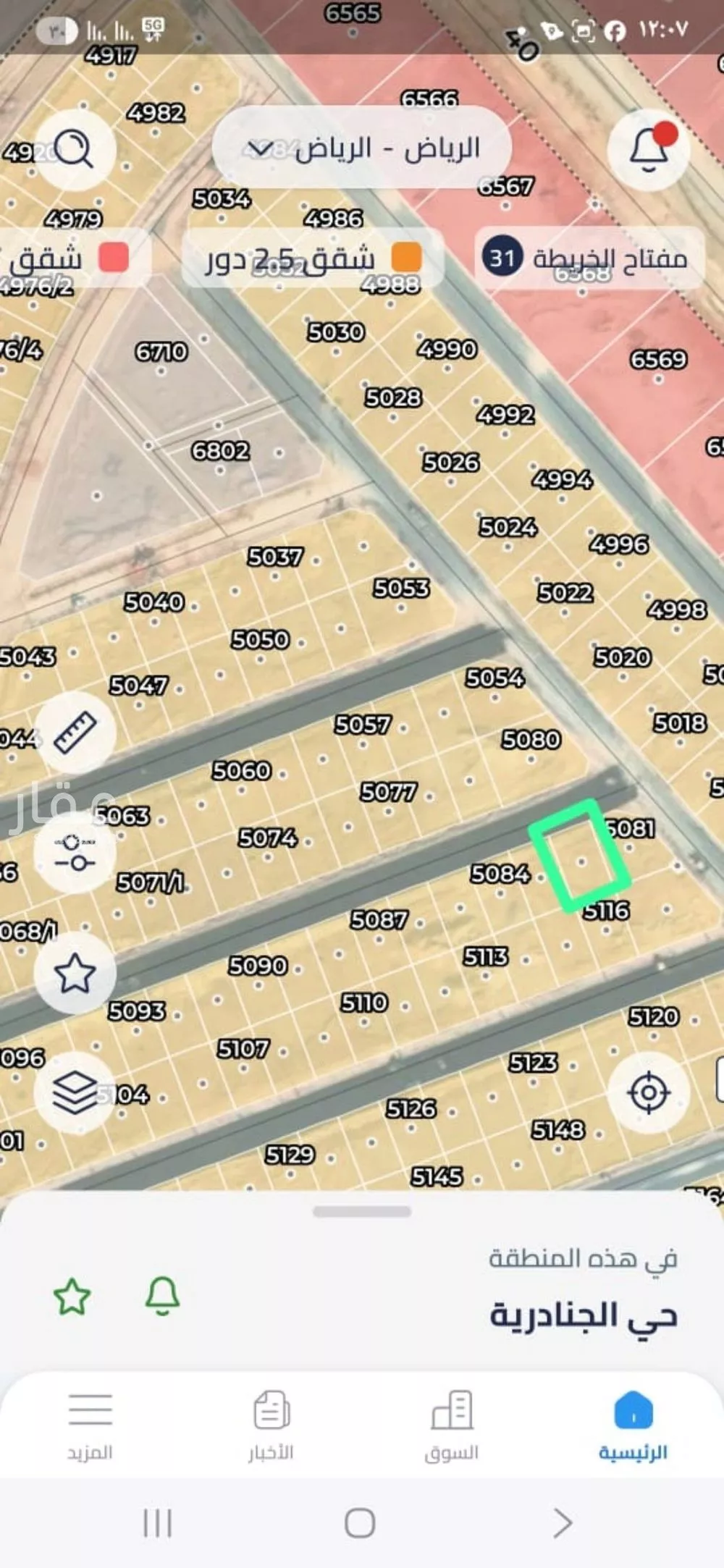Viewport: 724px width, 1568px height.
Task: Go to the system home screen
Action: (360, 1523)
